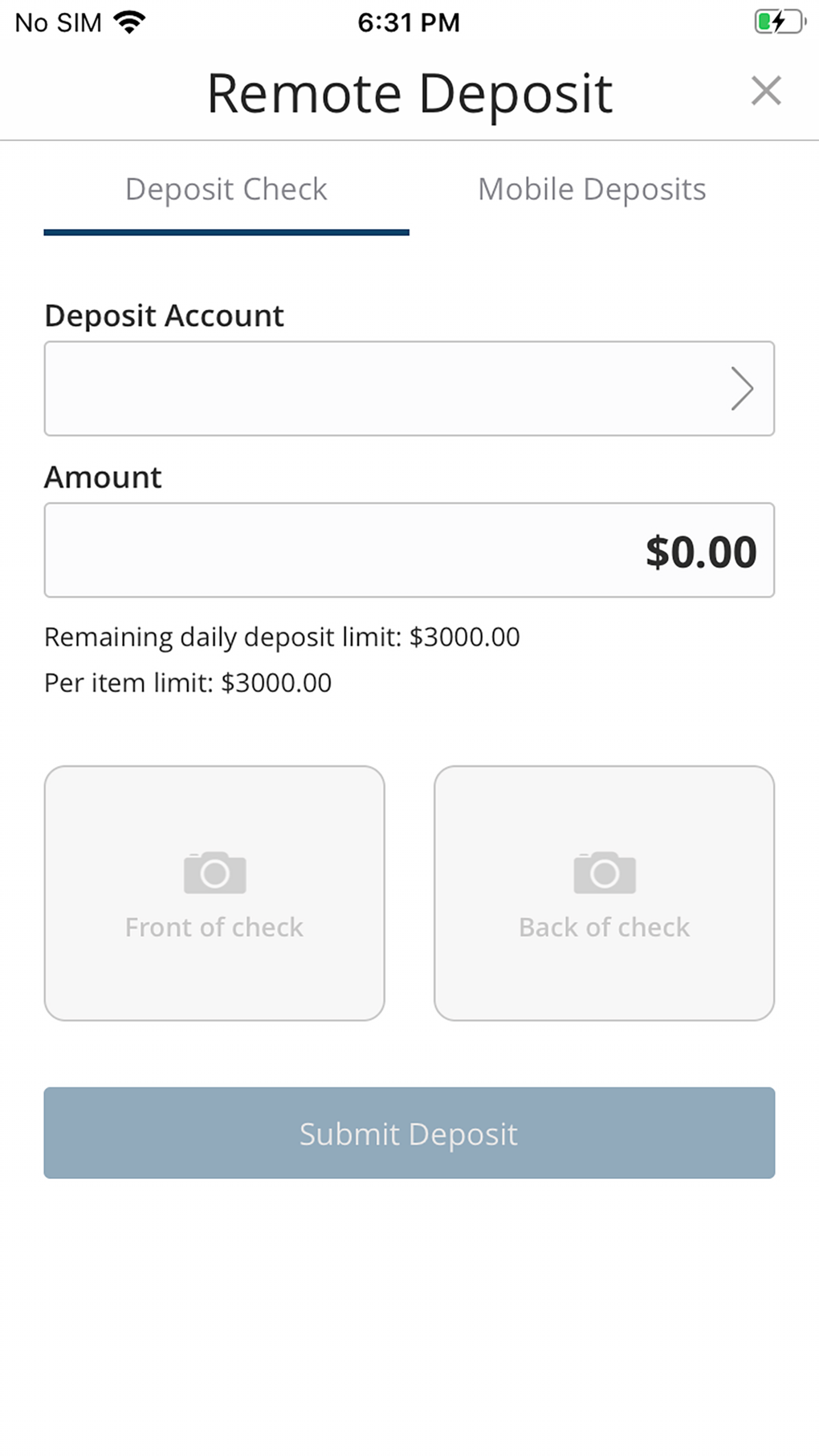
Task: Tap the 6:31 PM clock display
Action: 409,21
